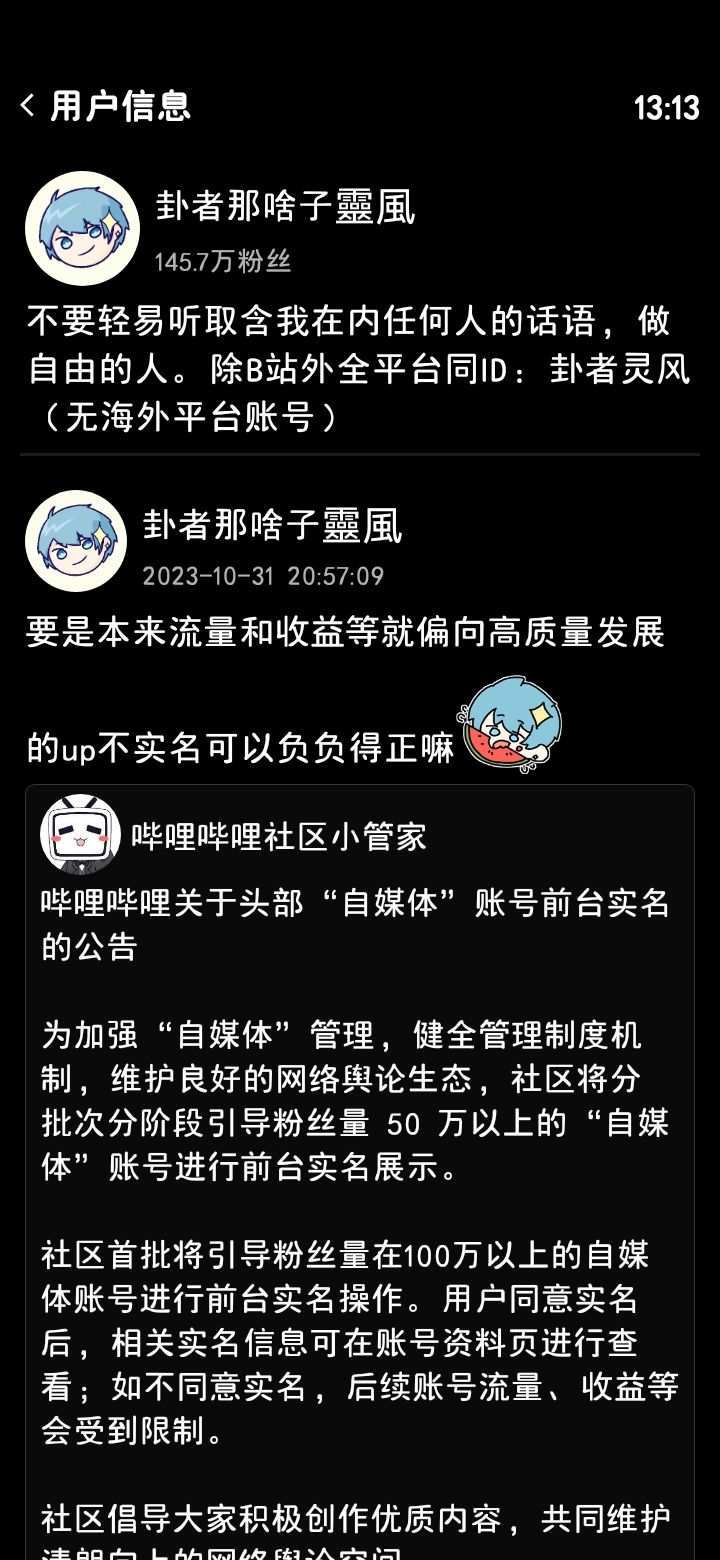Viewport: 720px width, 1560px height.
Task: Select the back chevron arrow
Action: point(27,103)
